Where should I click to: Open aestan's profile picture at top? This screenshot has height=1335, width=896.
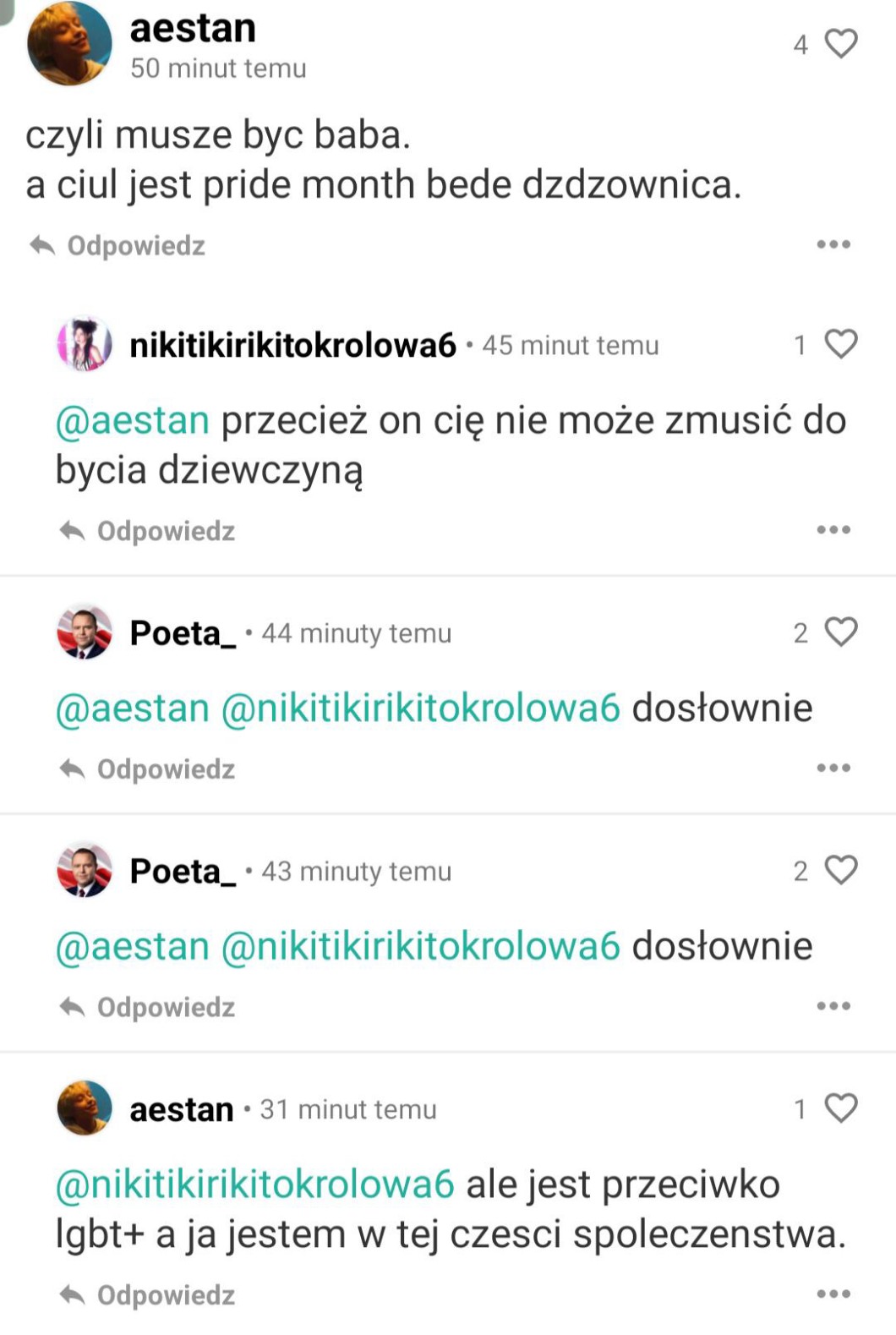pos(69,42)
